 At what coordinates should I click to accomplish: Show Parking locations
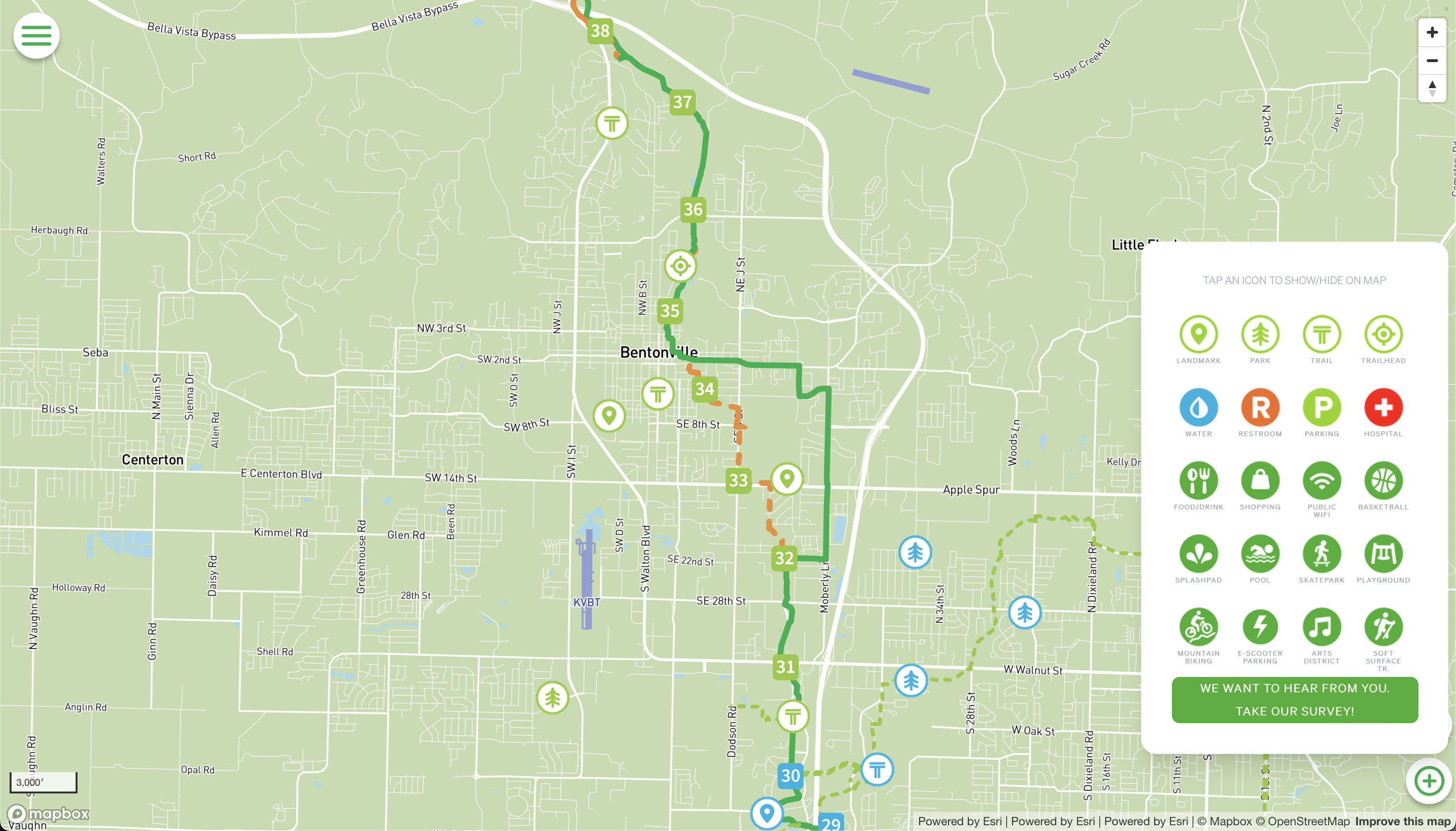(x=1321, y=407)
